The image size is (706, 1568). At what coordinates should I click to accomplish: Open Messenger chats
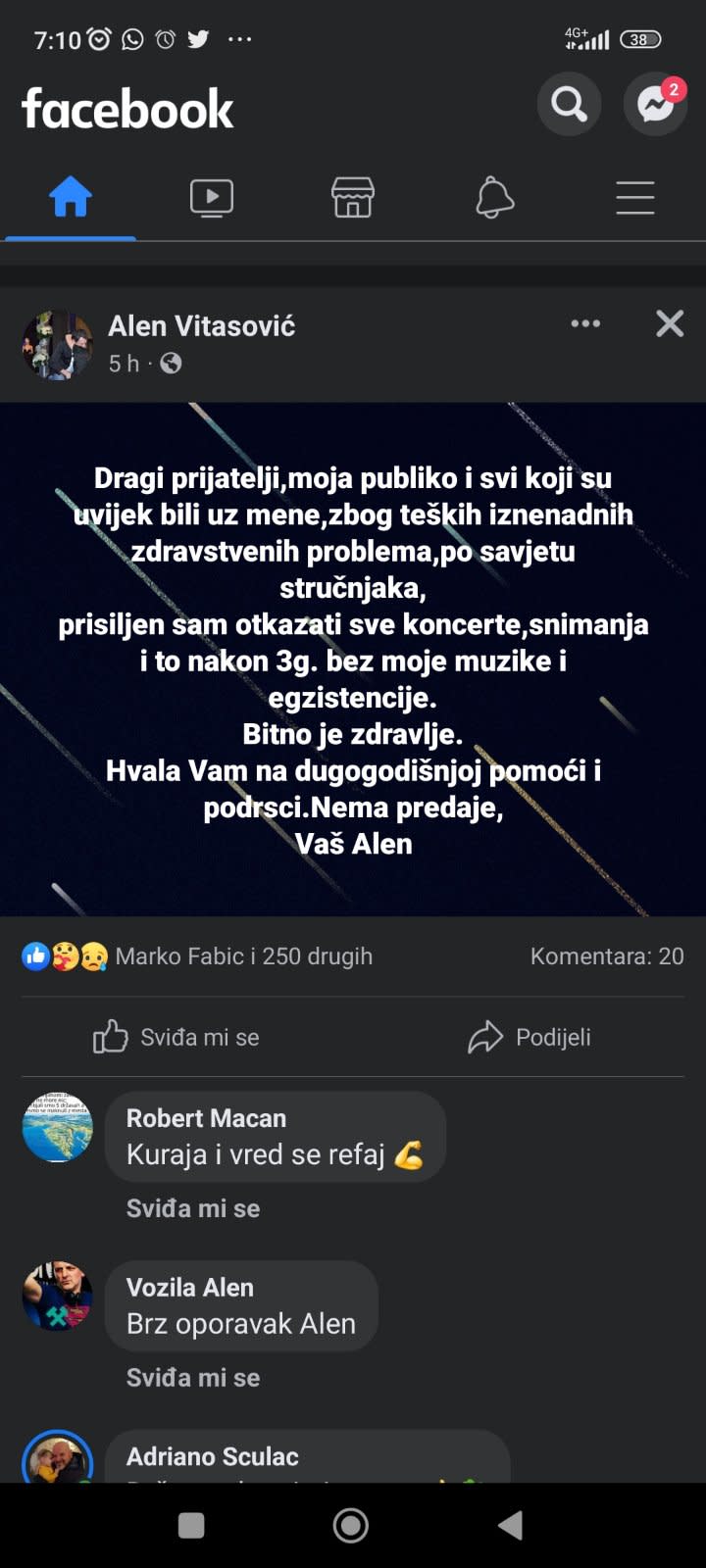coord(655,103)
